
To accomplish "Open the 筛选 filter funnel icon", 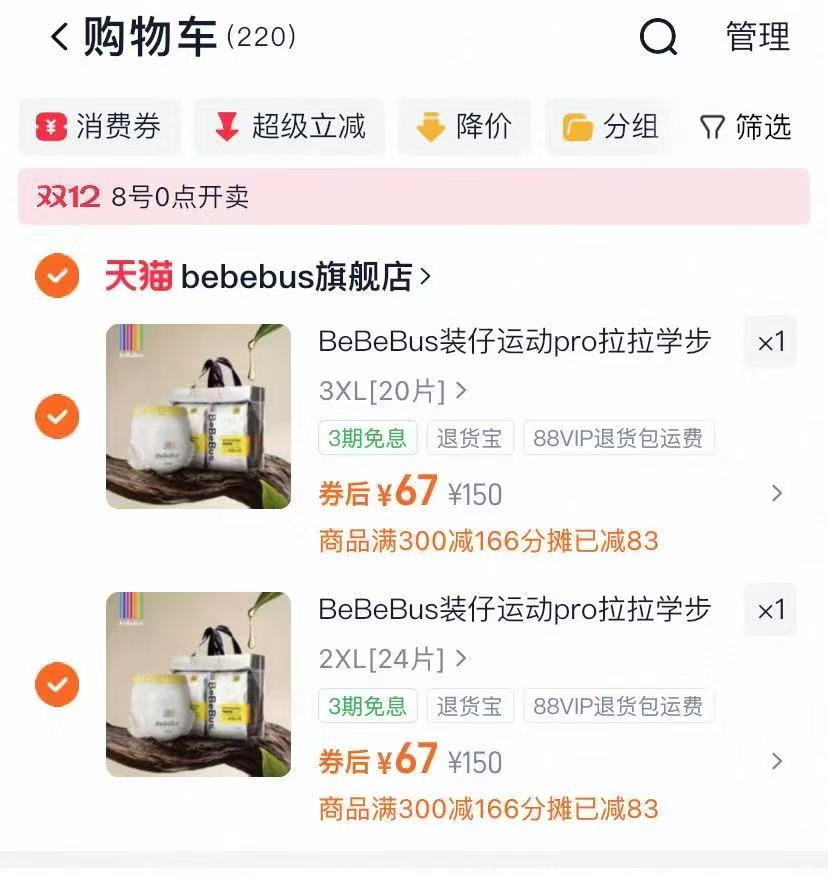I will pos(712,127).
